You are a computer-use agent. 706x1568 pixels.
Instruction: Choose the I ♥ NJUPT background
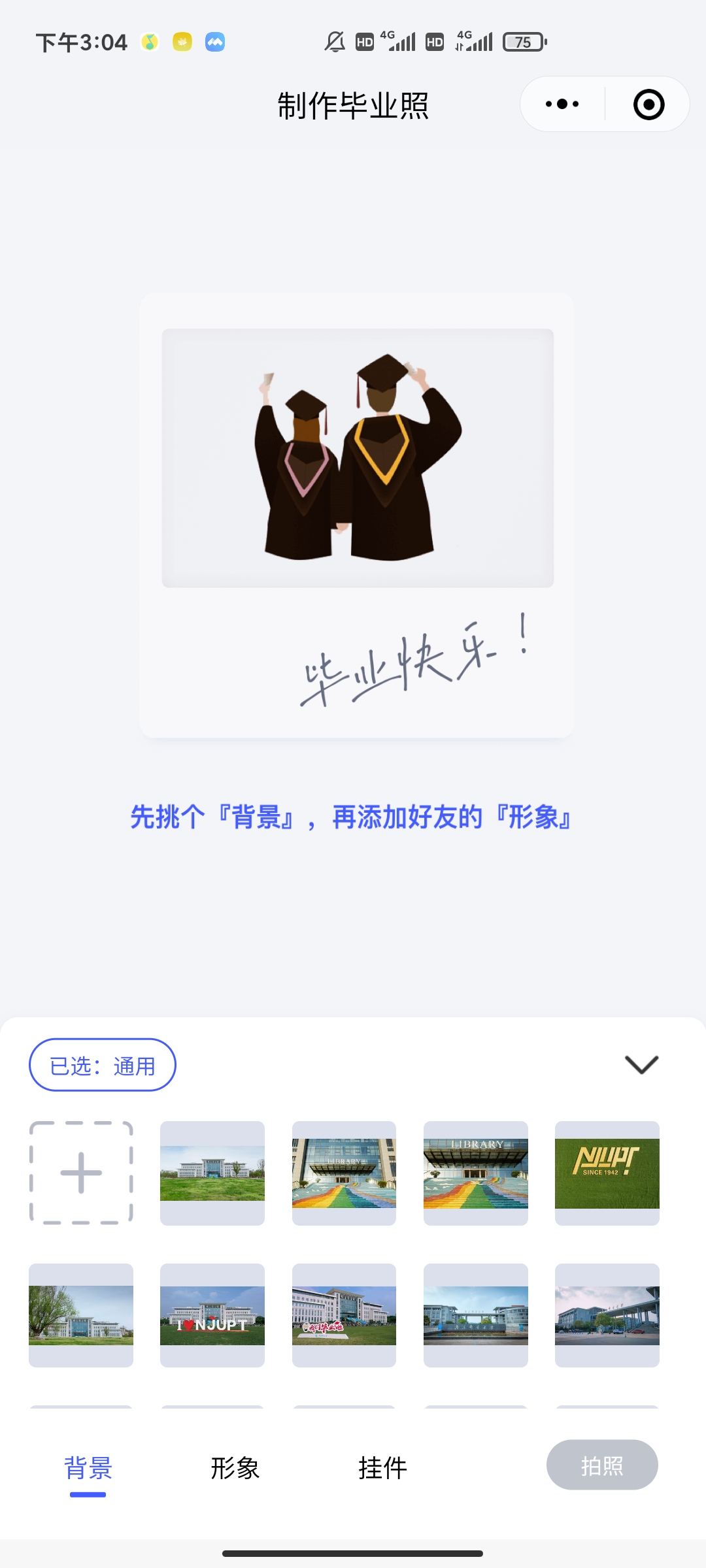212,1315
